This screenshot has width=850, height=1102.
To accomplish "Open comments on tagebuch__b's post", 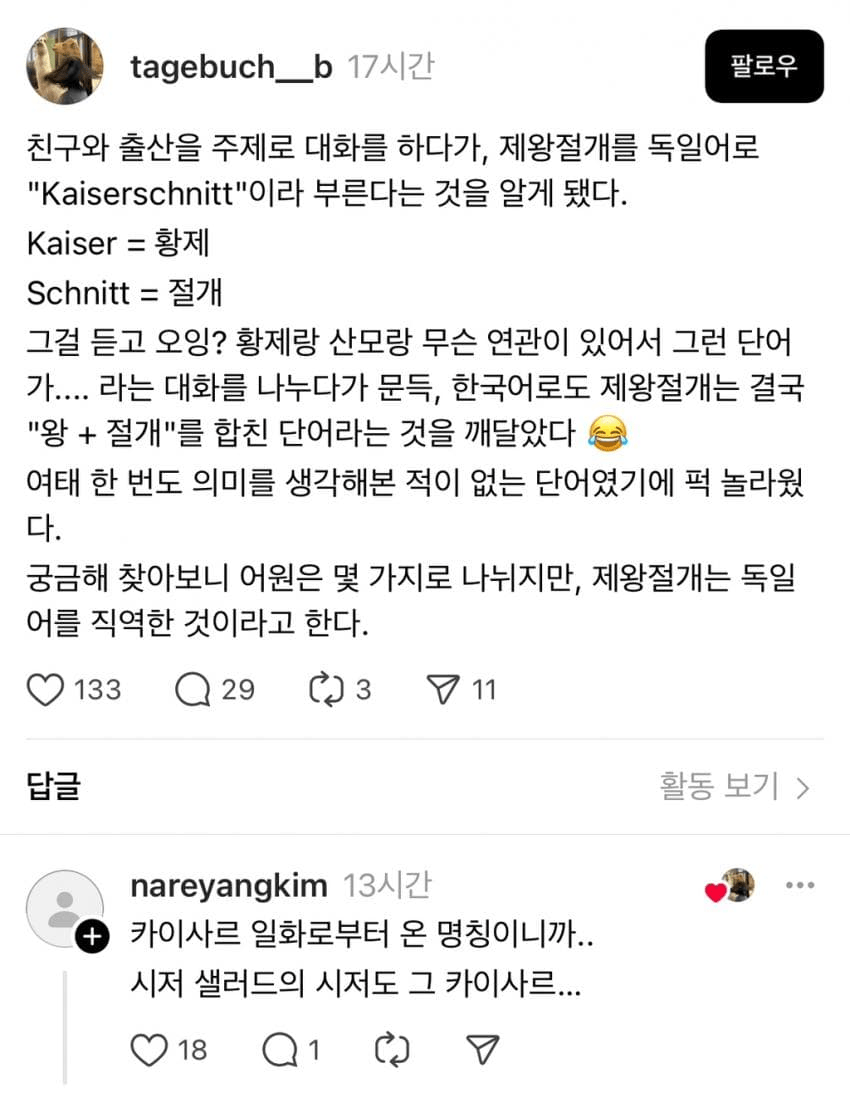I will 192,690.
